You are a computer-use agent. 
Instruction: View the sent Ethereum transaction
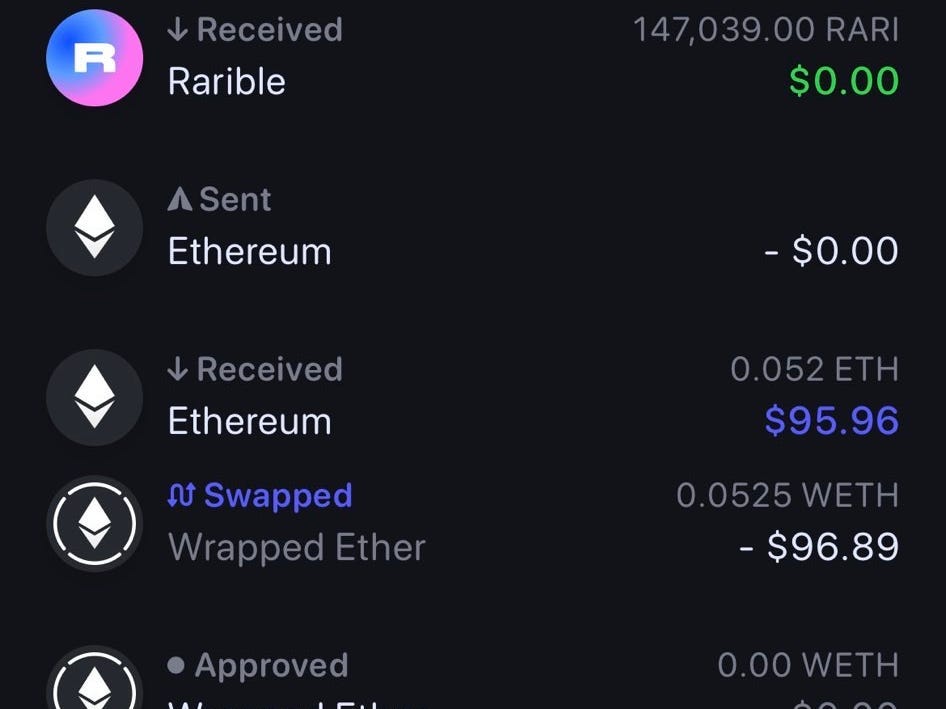472,227
